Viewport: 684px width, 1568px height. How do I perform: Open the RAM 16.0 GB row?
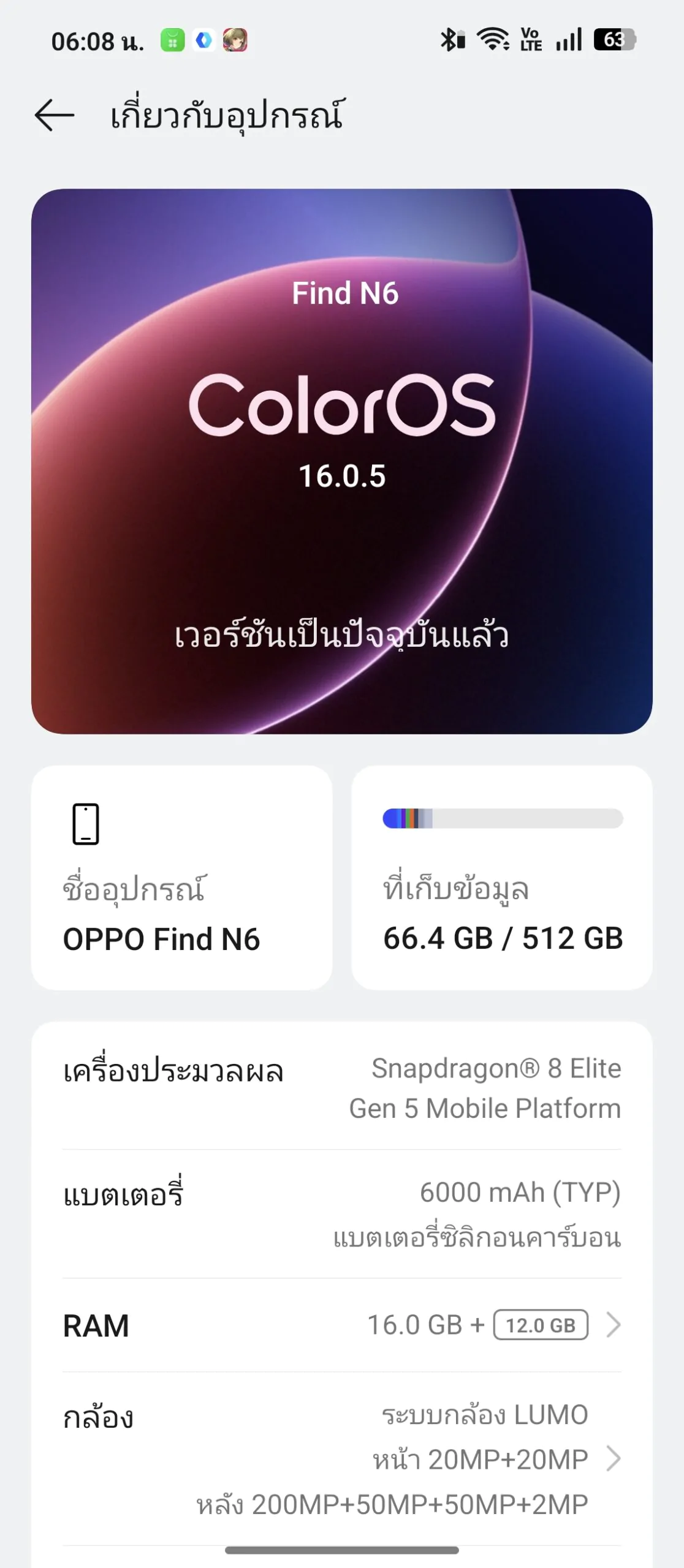click(x=342, y=1325)
